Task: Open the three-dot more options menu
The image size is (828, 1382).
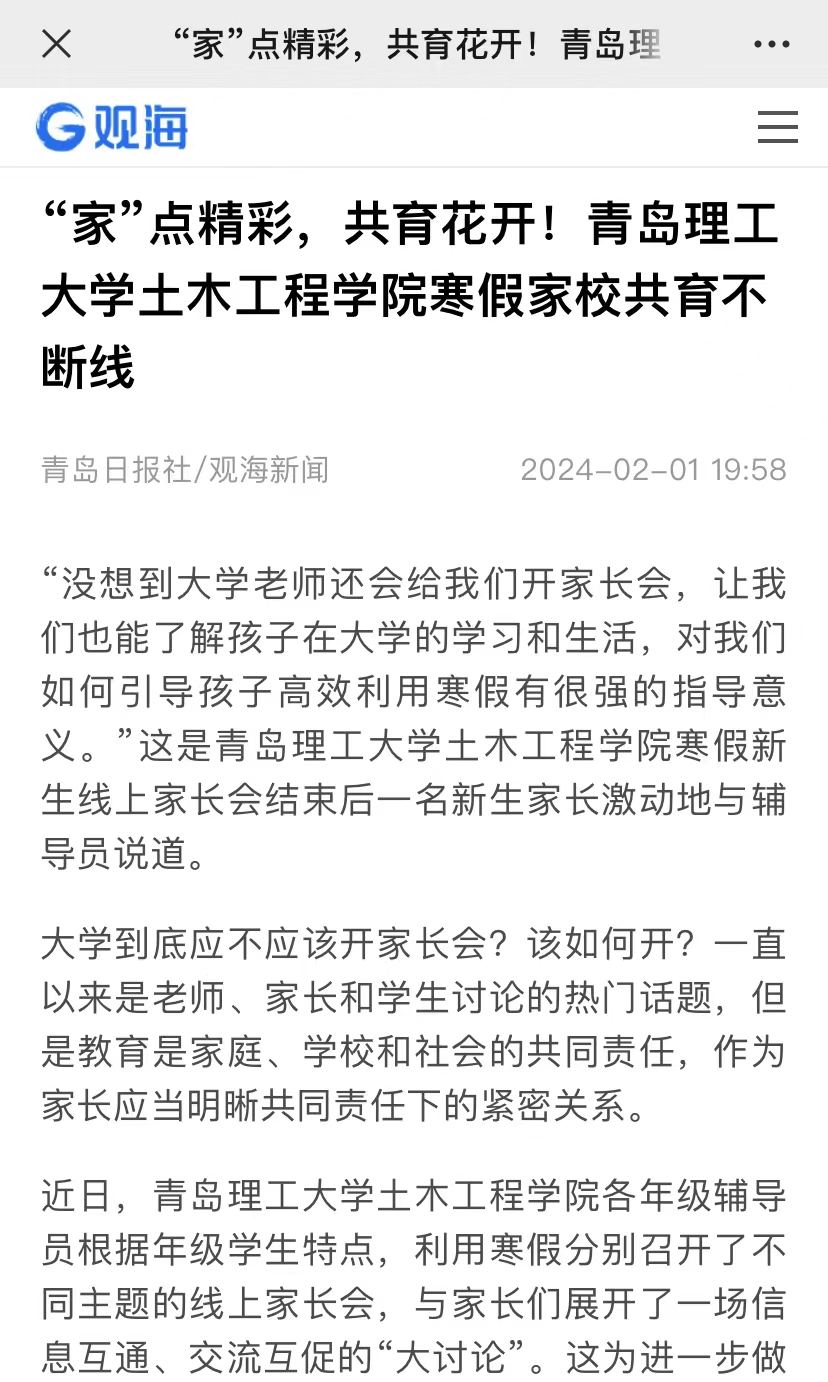Action: tap(771, 45)
